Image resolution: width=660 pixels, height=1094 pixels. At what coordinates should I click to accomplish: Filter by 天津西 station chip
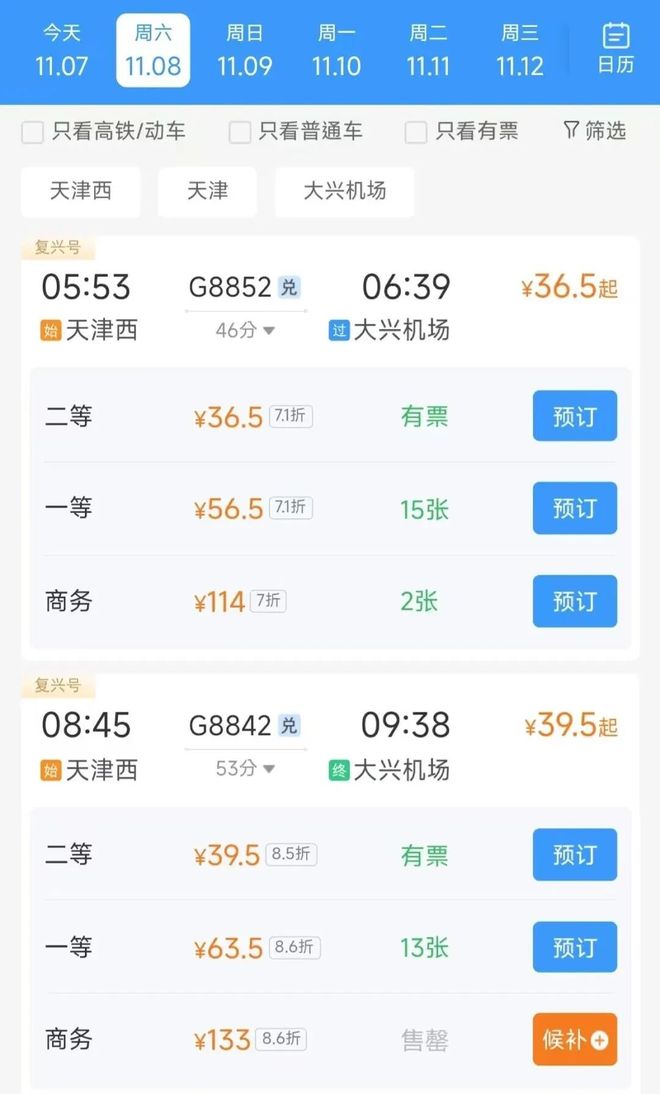coord(81,191)
